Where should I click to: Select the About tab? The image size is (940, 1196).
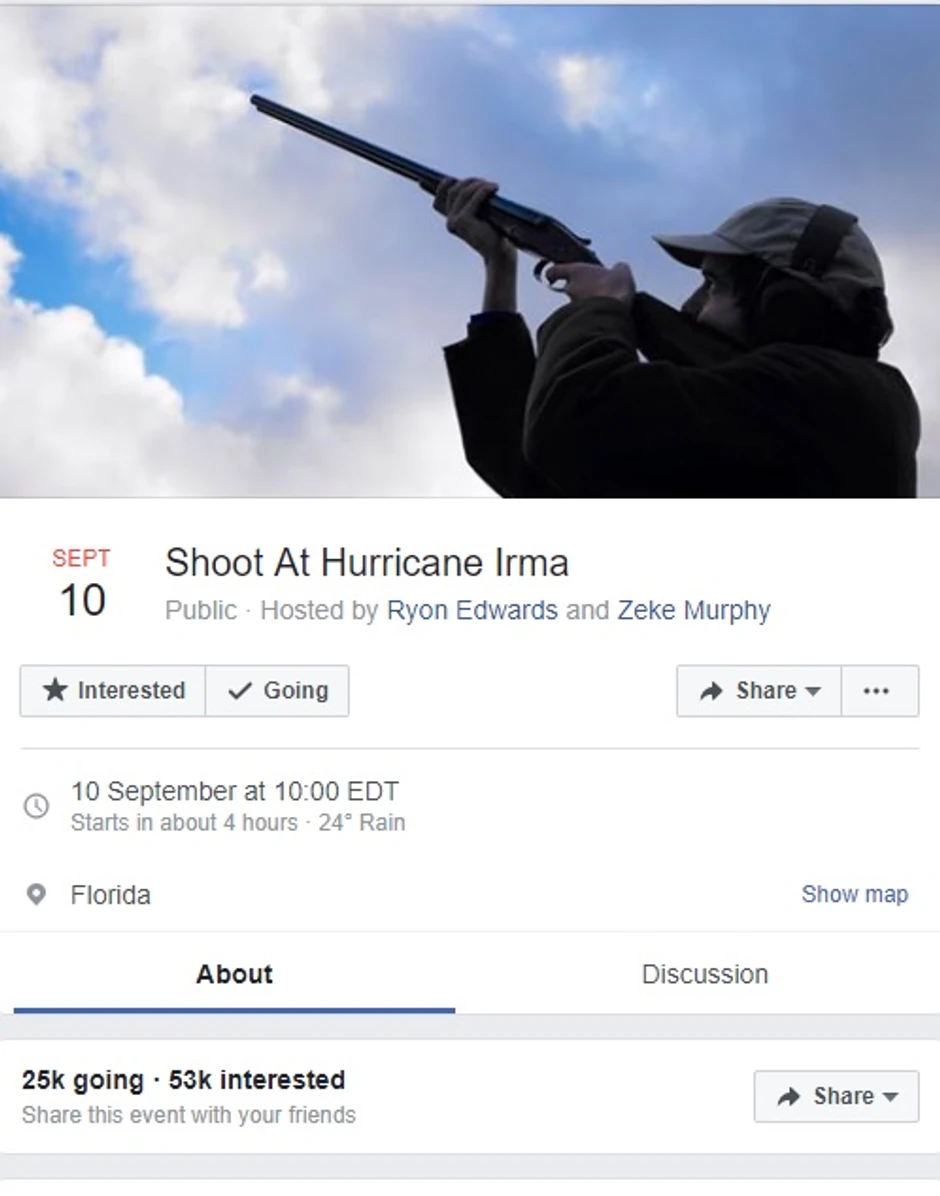coord(234,974)
